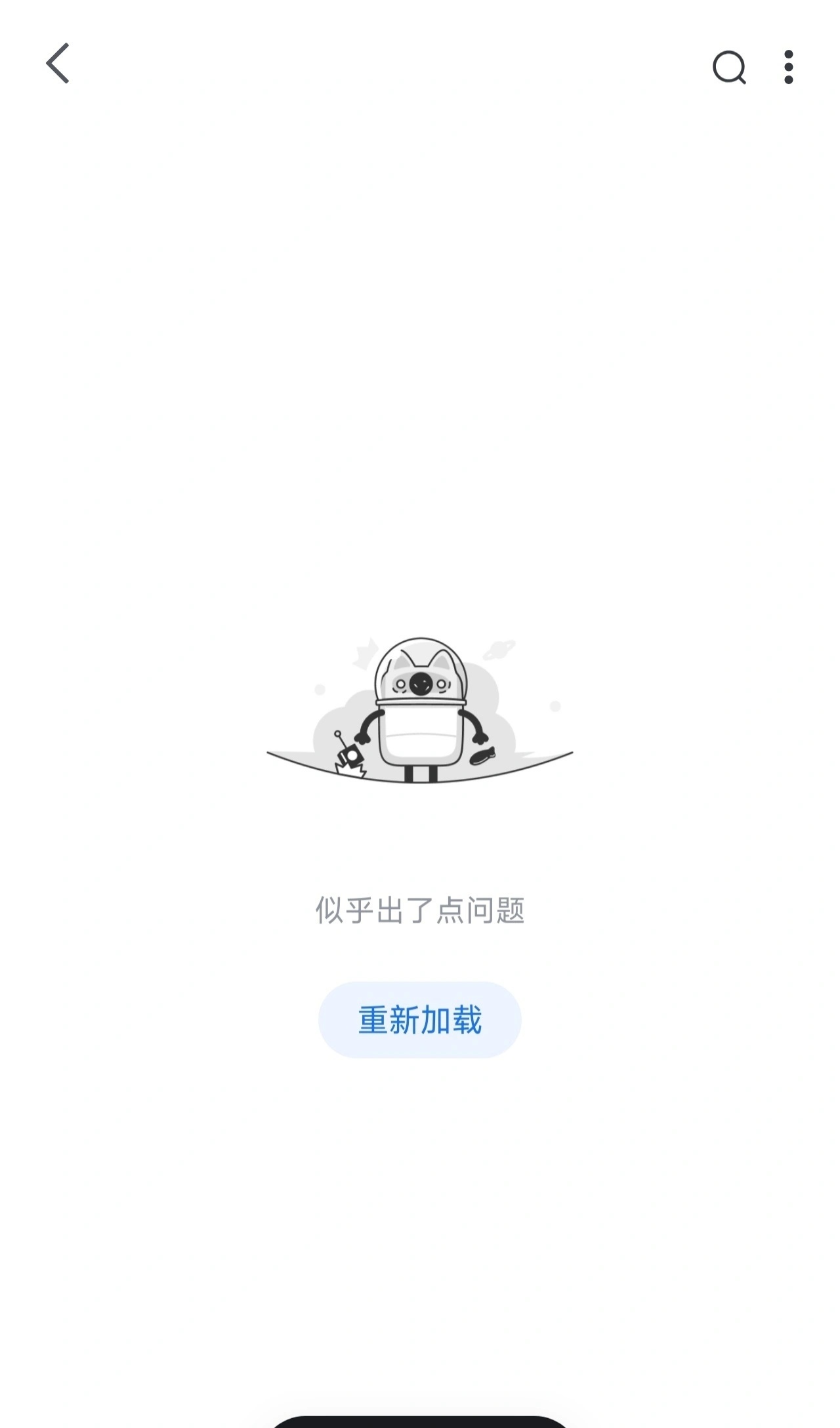Open the three-dot overflow menu
This screenshot has width=840, height=1428.
tap(788, 67)
